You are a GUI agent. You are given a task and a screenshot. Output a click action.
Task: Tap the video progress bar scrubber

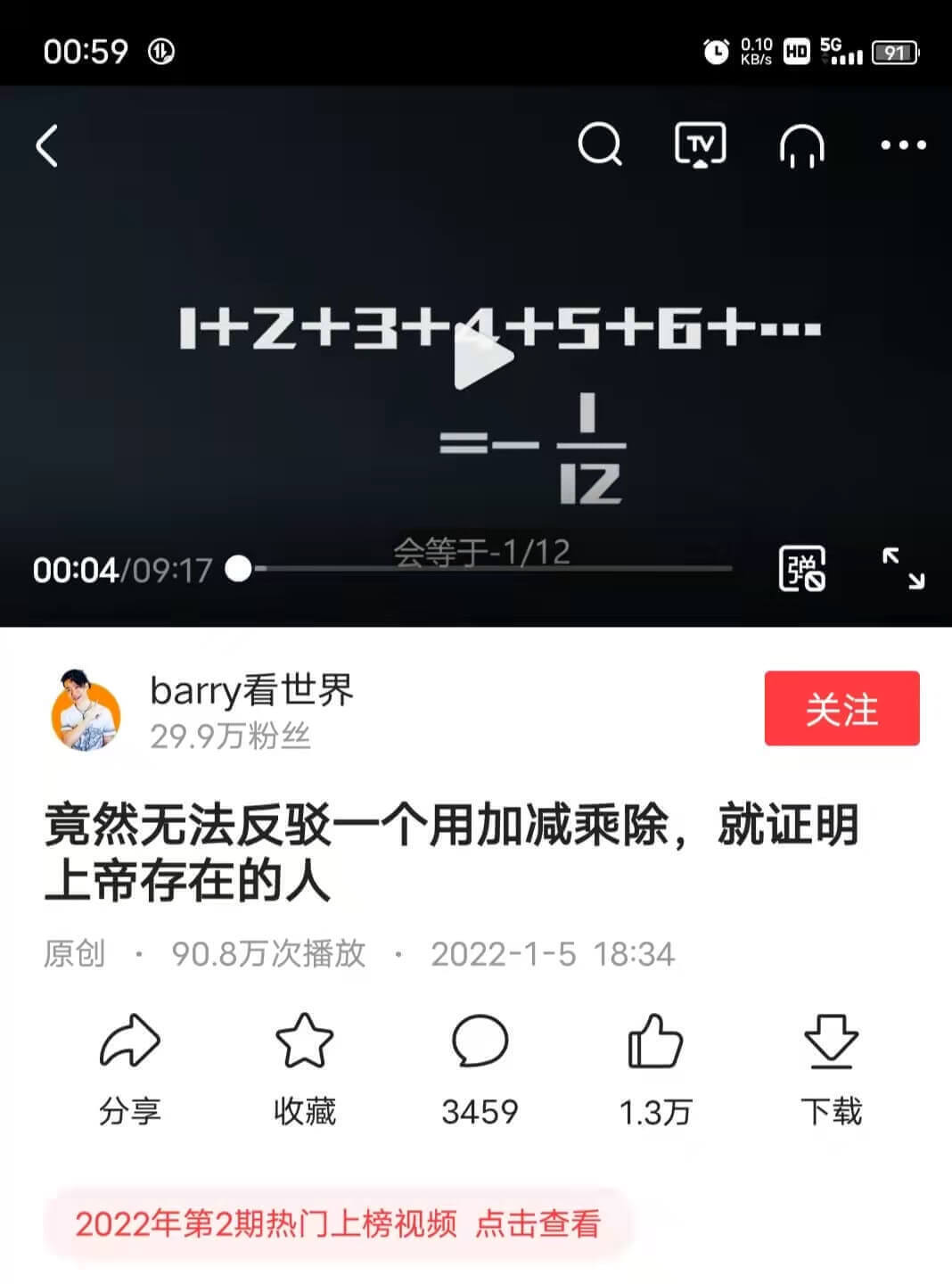[x=239, y=568]
